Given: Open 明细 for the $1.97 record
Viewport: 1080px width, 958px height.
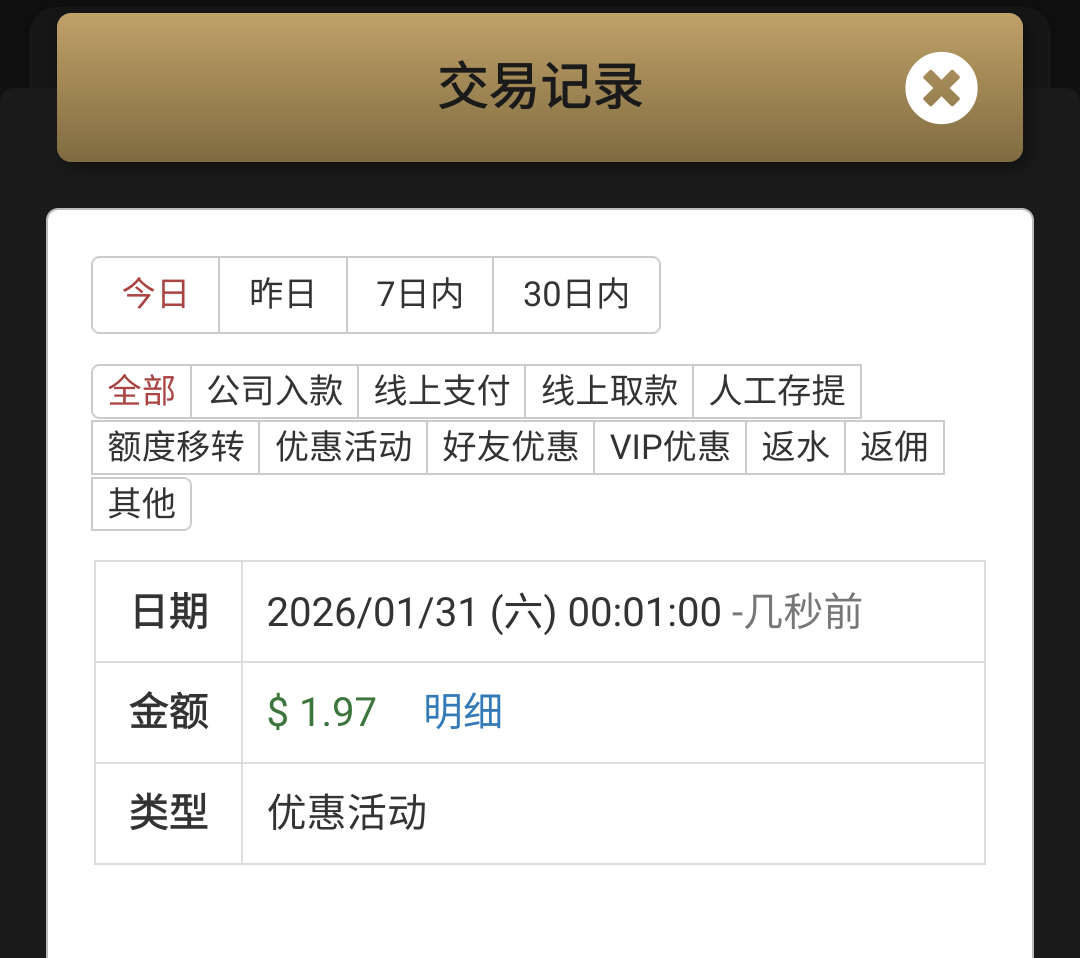Looking at the screenshot, I should 463,712.
